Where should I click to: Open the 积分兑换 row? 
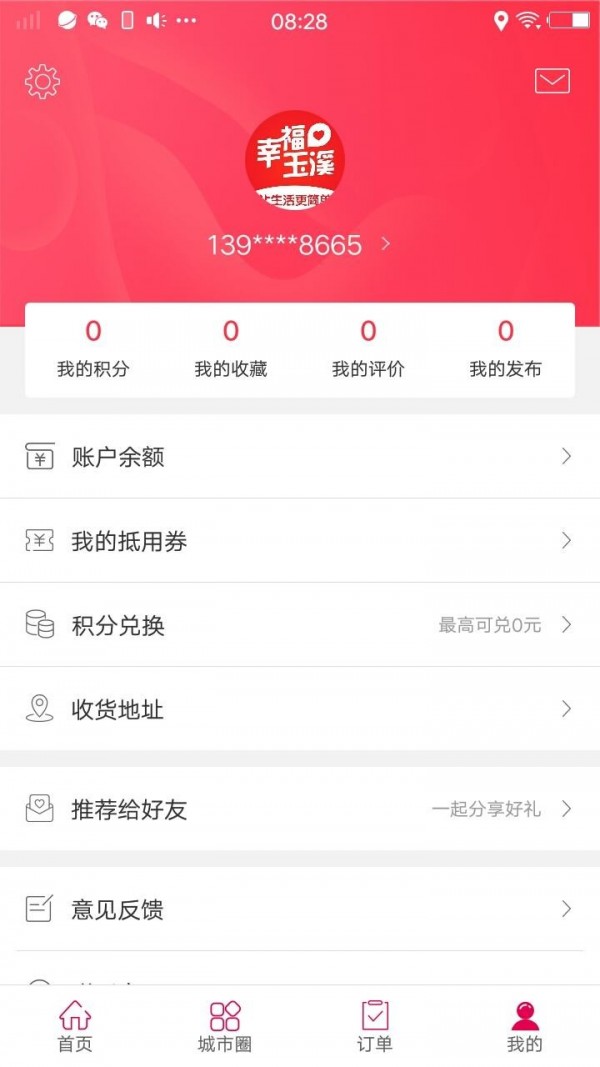pyautogui.click(x=300, y=625)
